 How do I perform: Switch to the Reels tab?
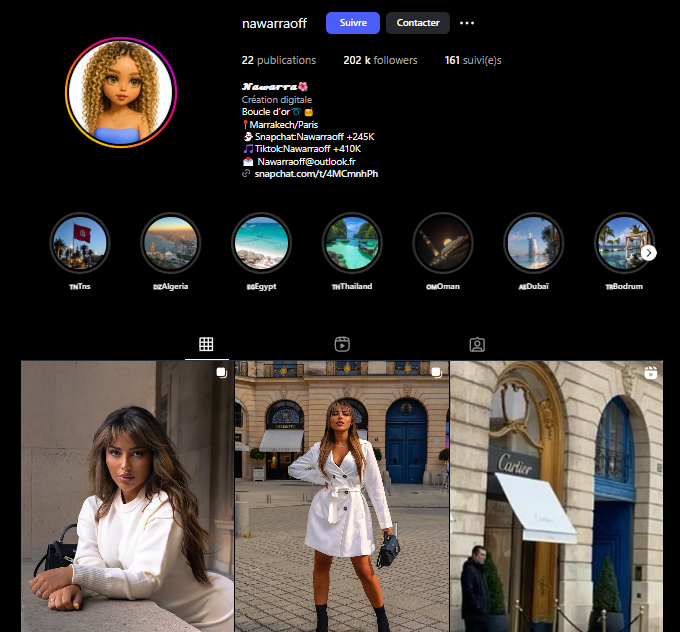pos(342,344)
